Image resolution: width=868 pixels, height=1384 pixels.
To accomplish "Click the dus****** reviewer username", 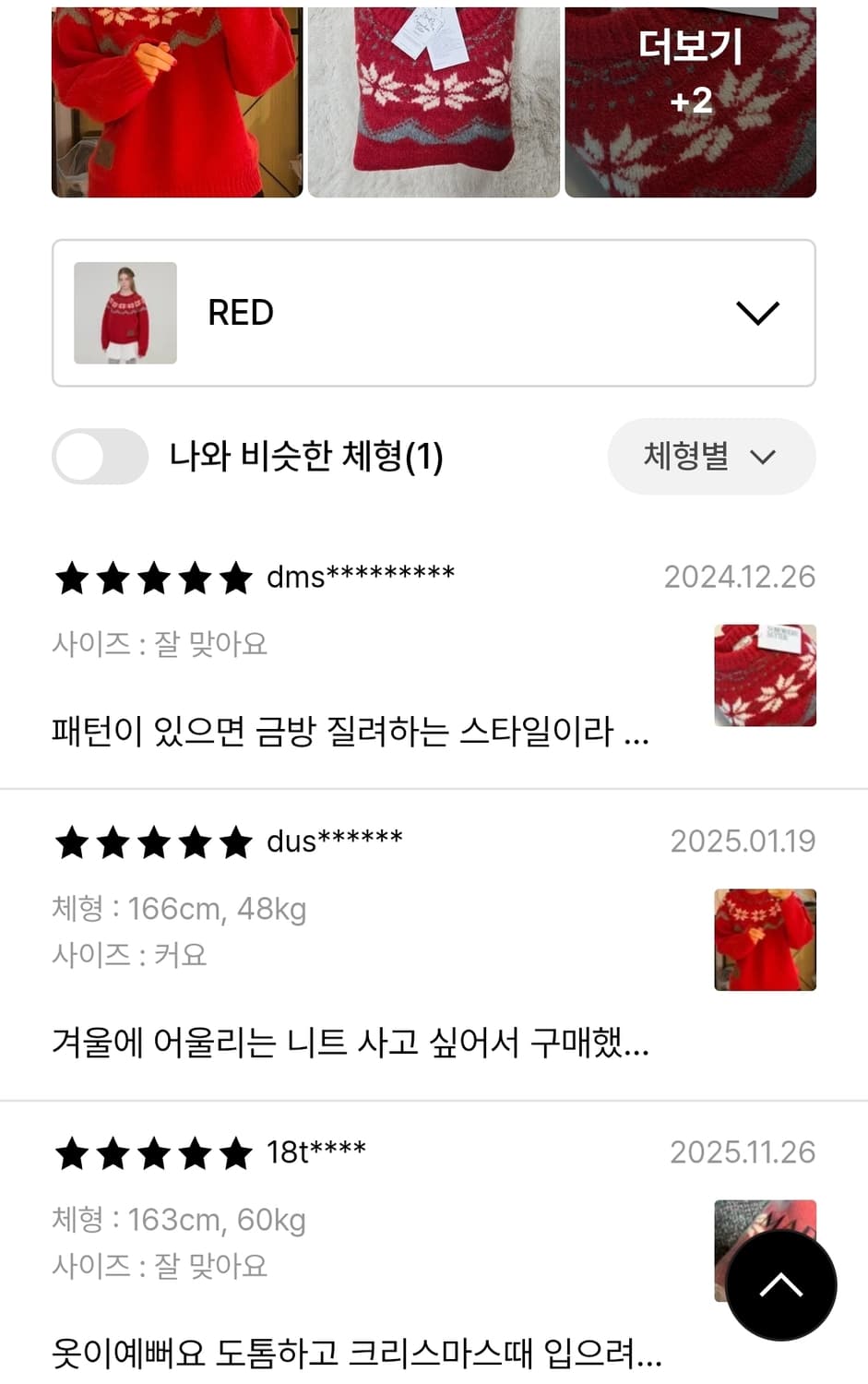I will [x=335, y=841].
